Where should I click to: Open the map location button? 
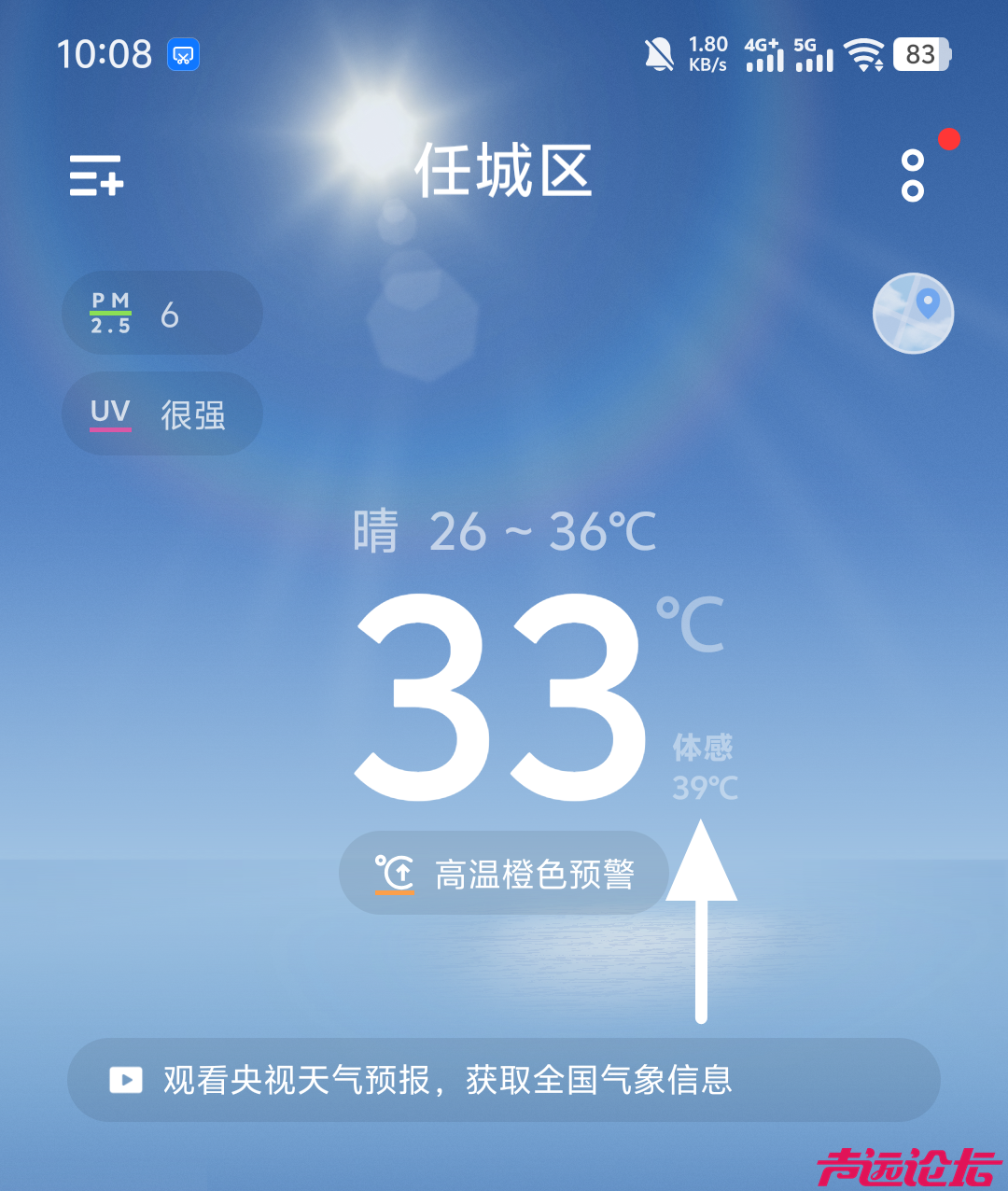click(913, 314)
